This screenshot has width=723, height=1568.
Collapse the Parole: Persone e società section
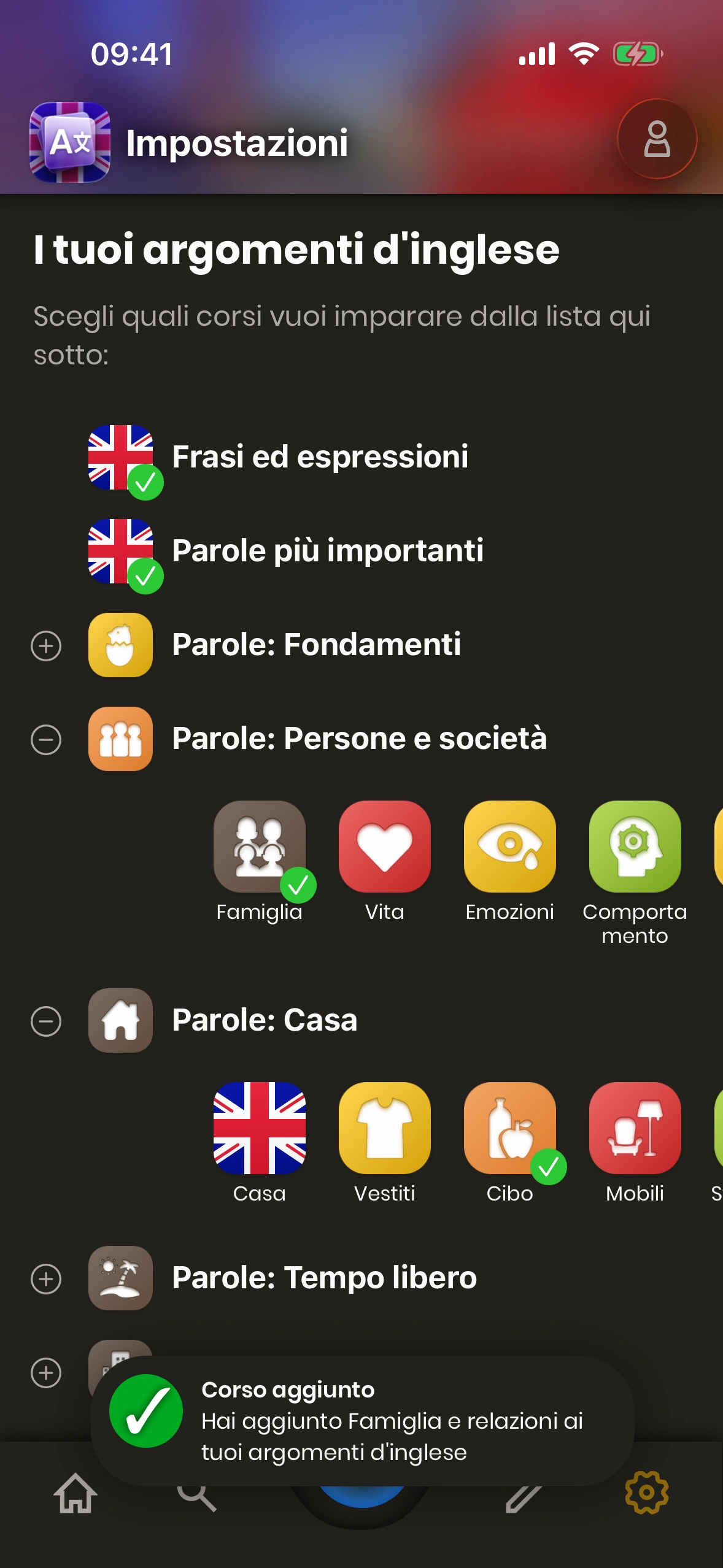46,739
